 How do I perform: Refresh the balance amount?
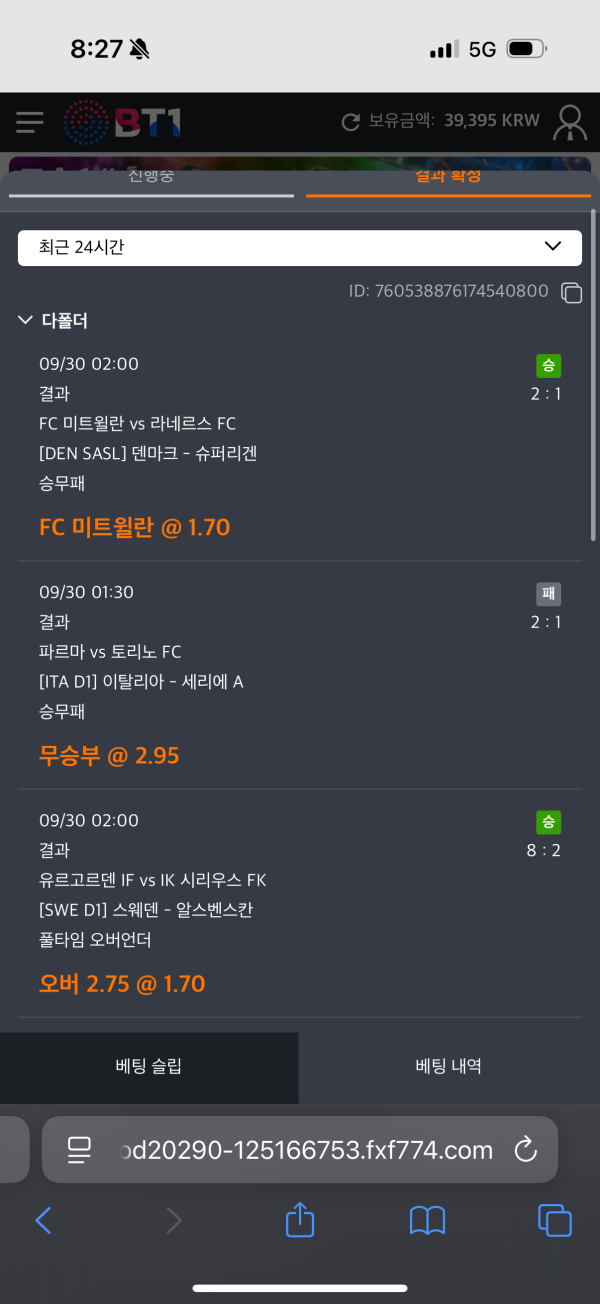click(x=351, y=122)
